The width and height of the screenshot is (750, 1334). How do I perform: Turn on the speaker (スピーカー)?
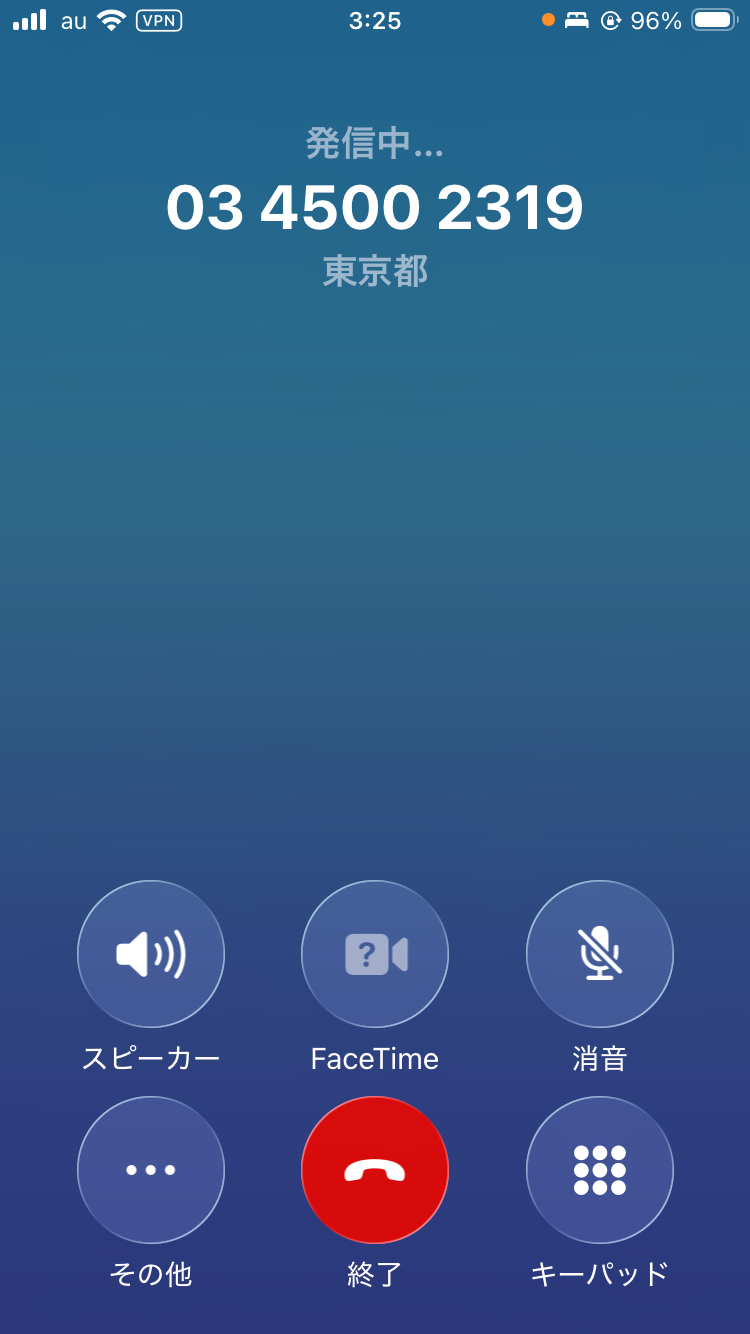tap(151, 954)
